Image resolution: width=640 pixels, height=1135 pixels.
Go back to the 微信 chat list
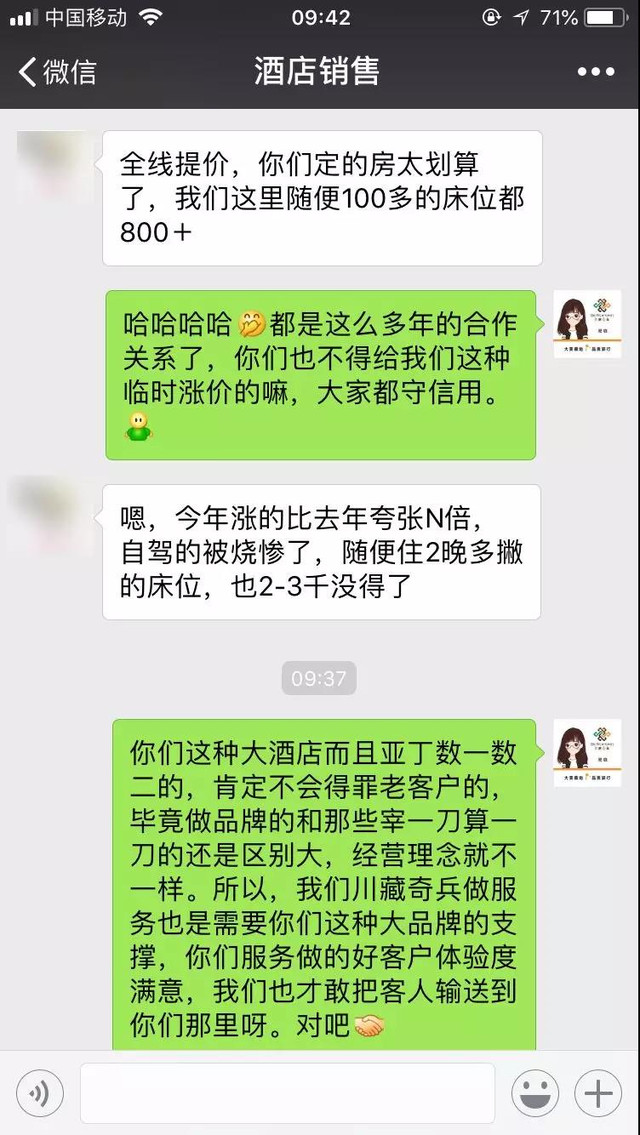tap(57, 72)
